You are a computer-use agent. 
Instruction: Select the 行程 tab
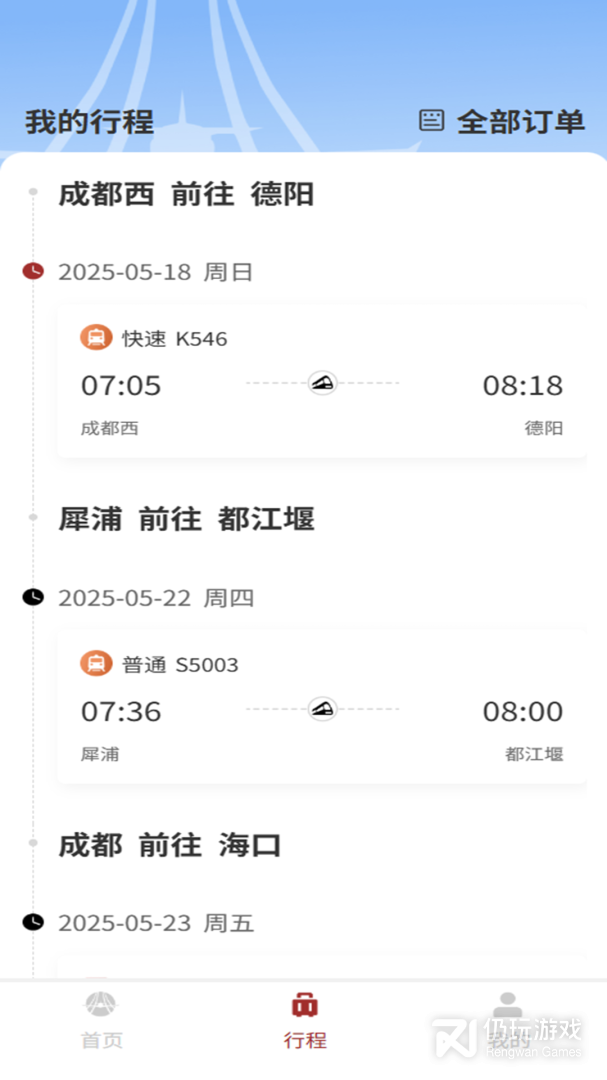304,1020
